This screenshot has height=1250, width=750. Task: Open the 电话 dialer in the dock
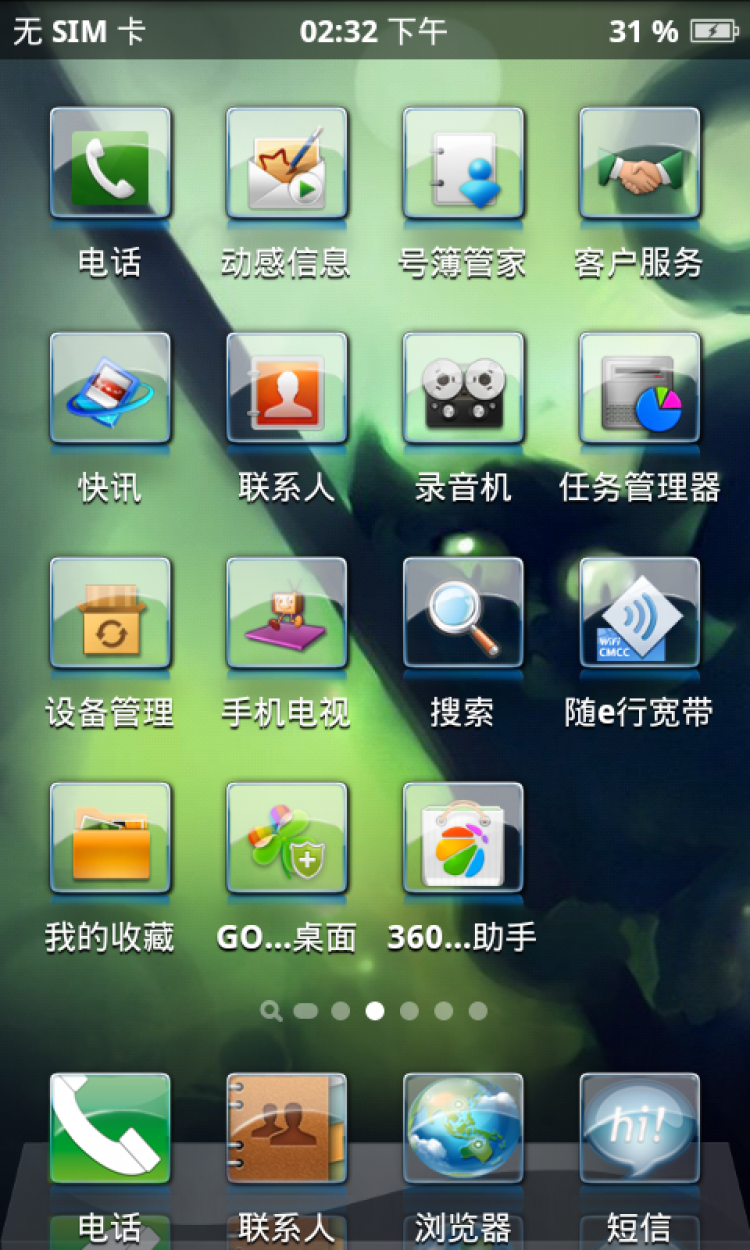point(110,1130)
